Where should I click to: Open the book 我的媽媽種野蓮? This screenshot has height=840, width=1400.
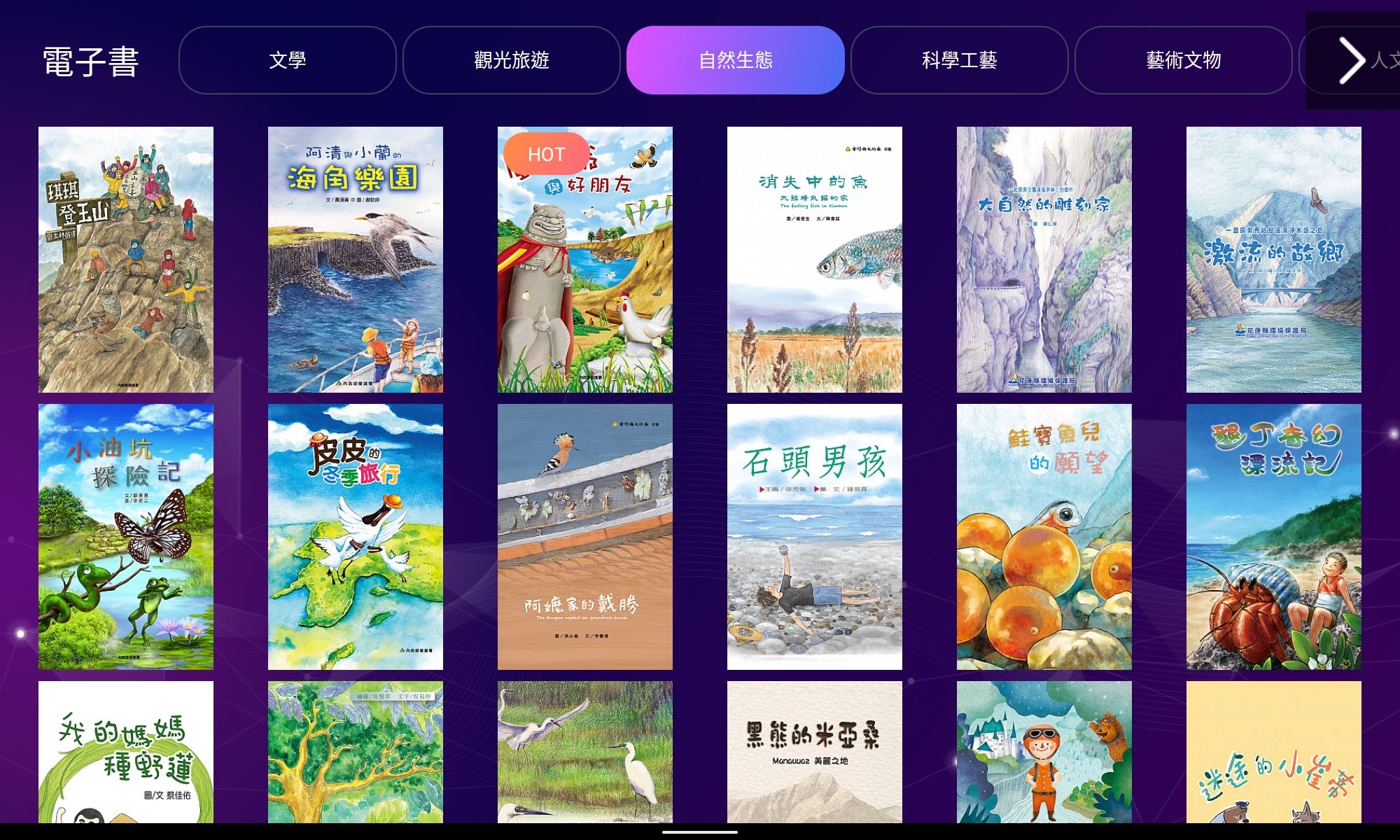126,752
